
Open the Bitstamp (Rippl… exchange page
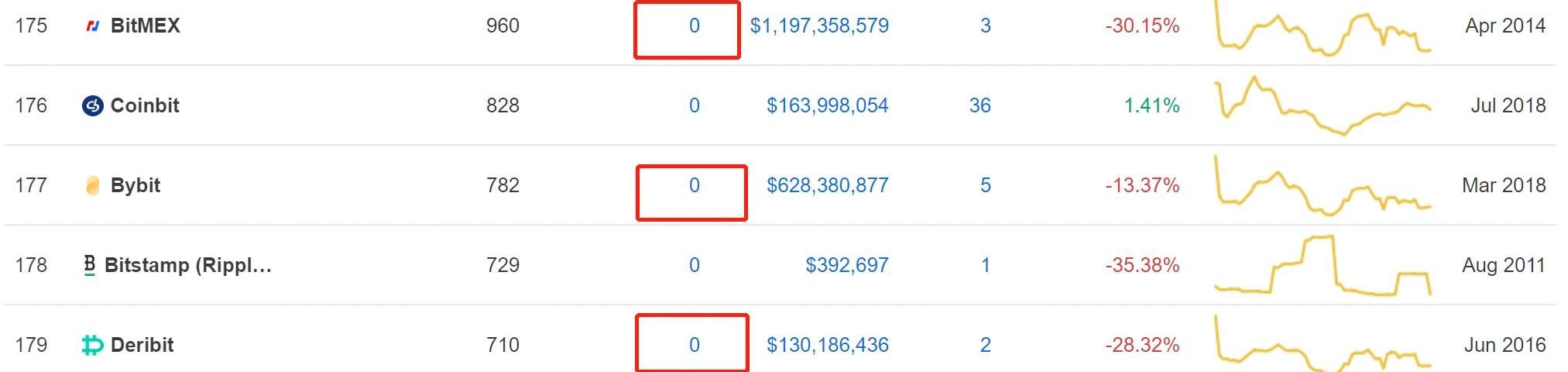[187, 265]
